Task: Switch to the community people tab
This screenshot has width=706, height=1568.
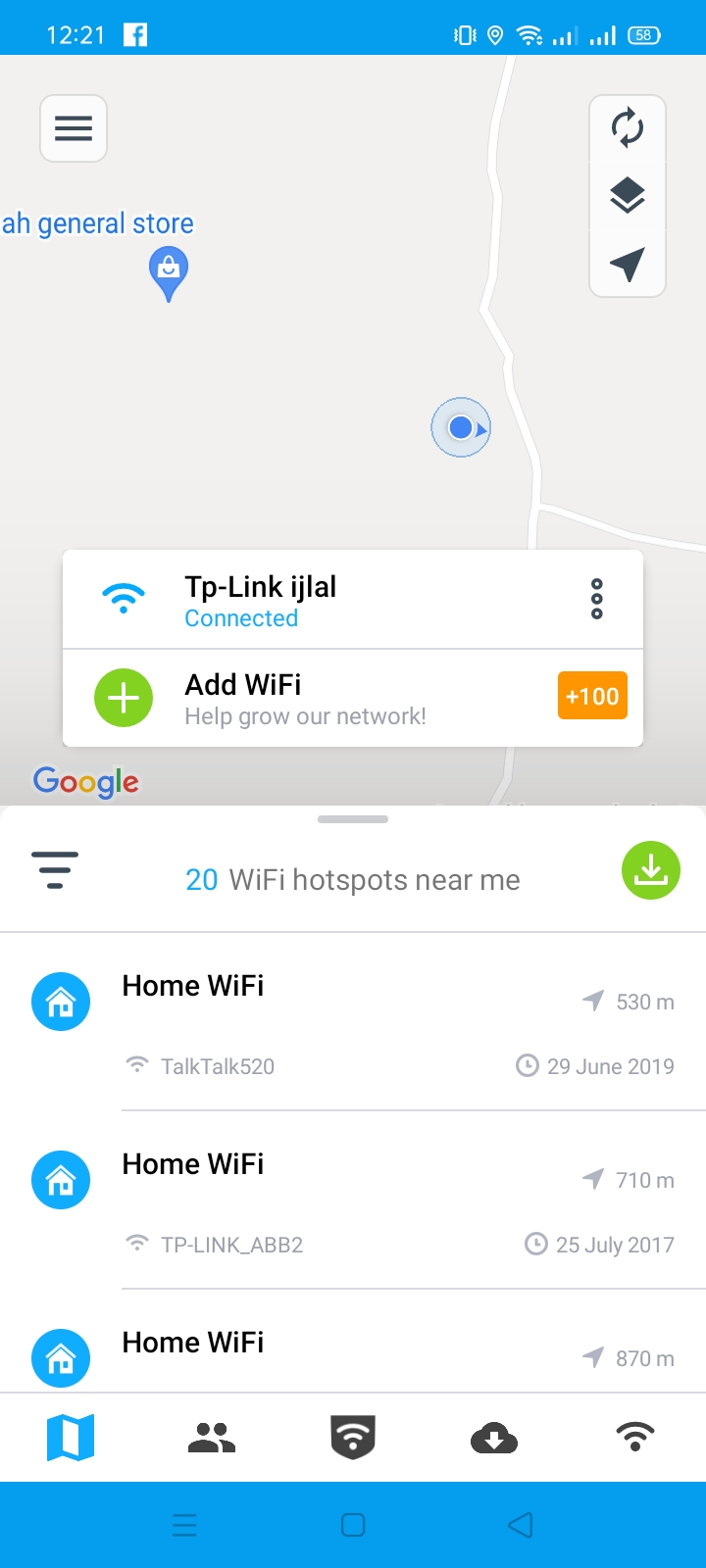Action: coord(212,1438)
